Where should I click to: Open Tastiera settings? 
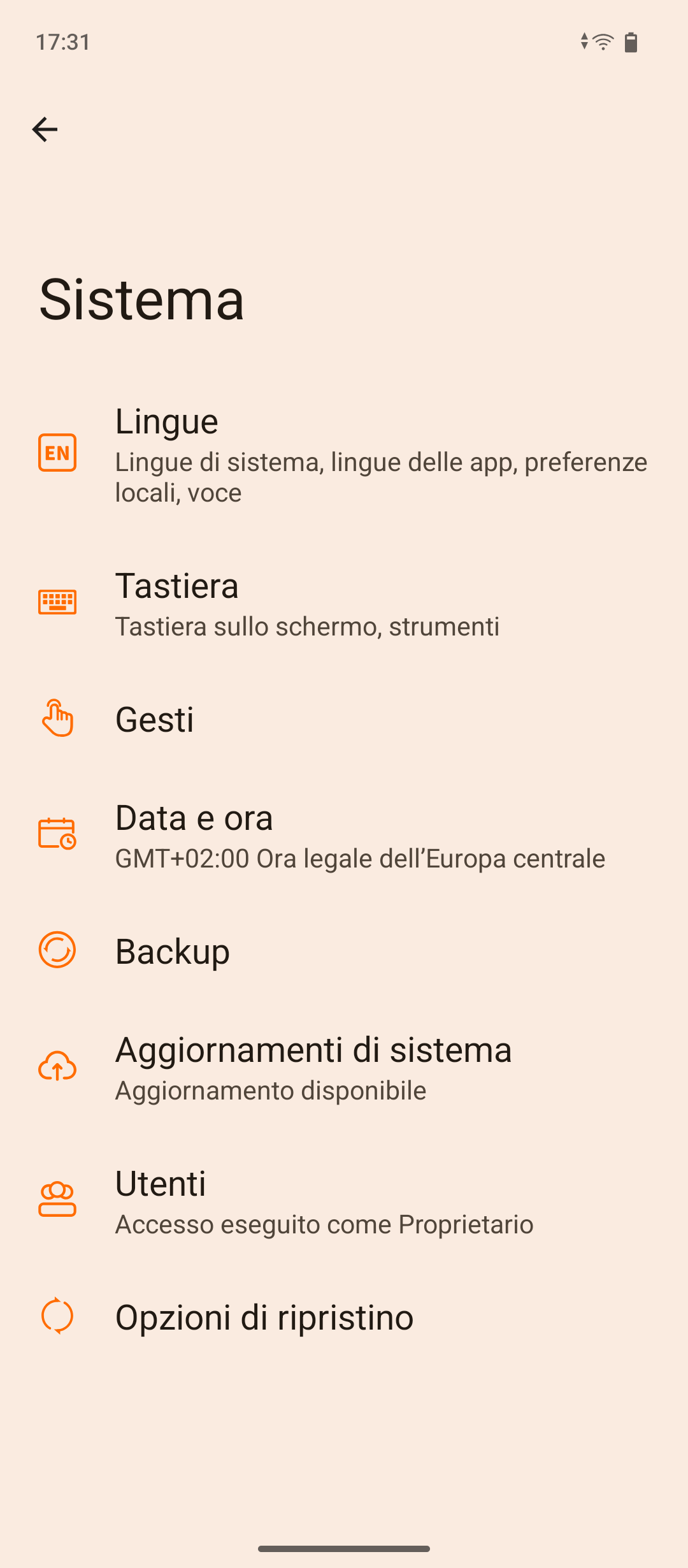pos(344,604)
